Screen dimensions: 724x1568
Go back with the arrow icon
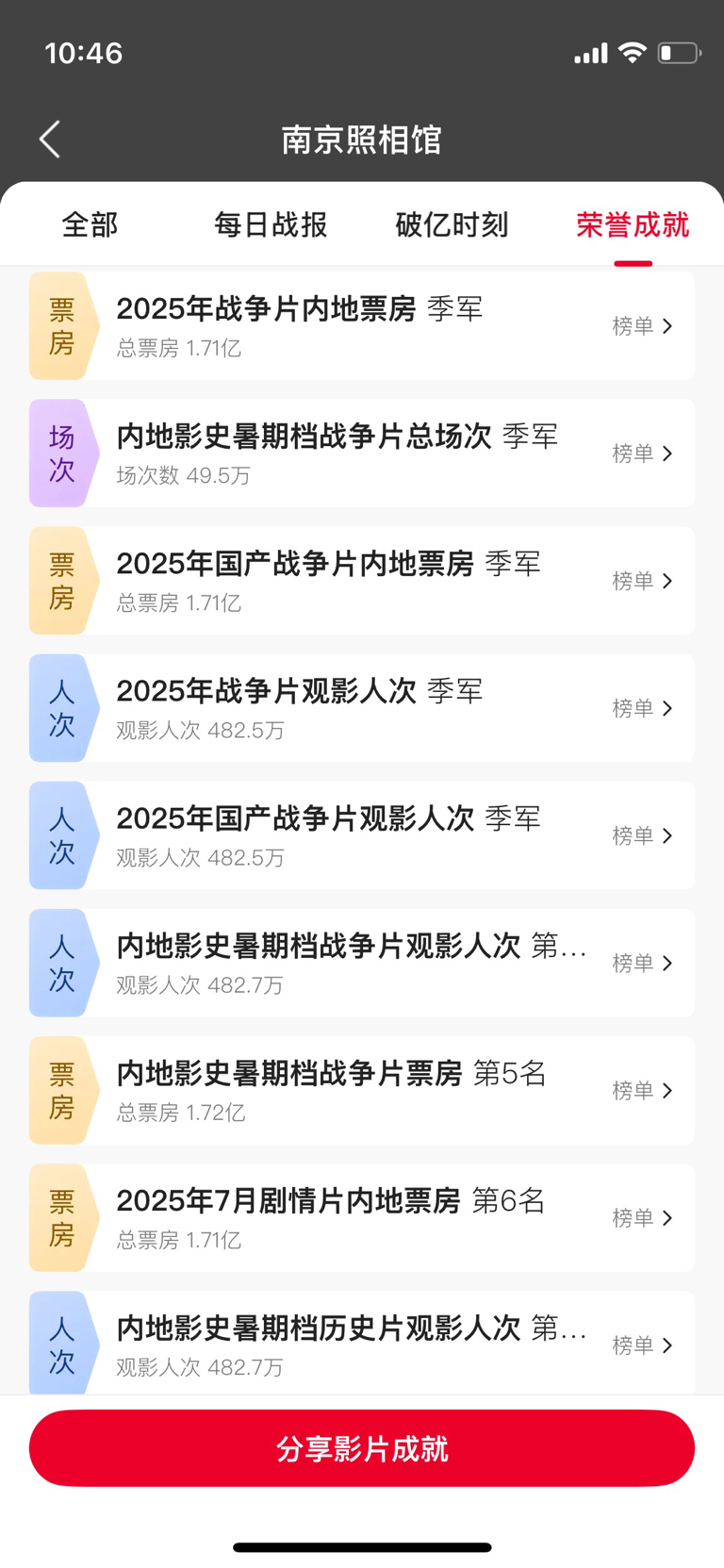click(50, 140)
